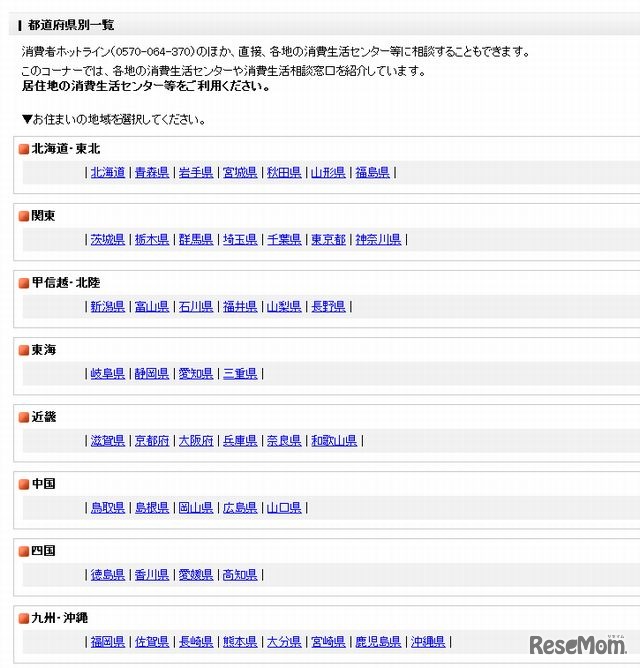640x668 pixels.
Task: Choose 東京都 in the 関東 section
Action: click(x=328, y=240)
